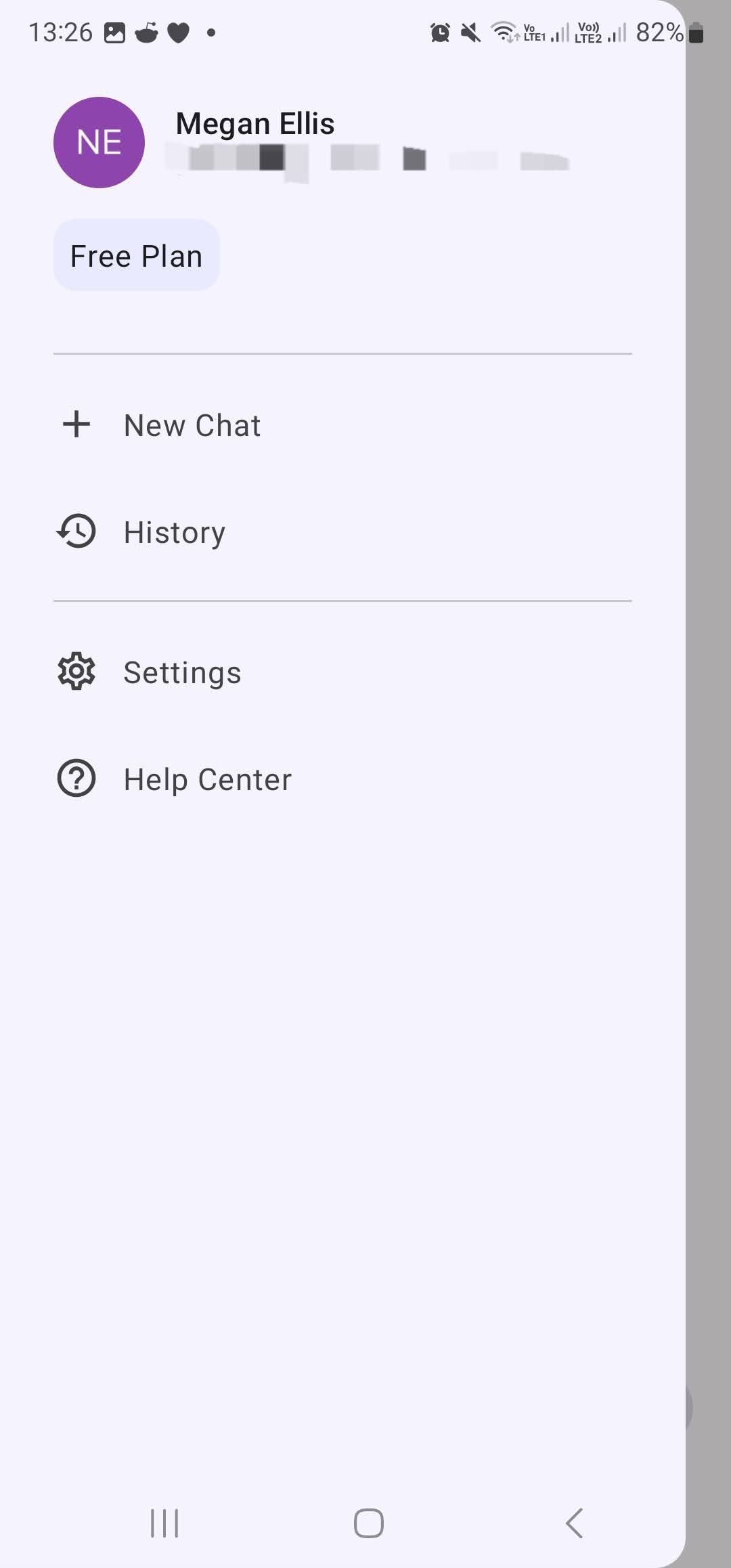Open the History menu entry

point(174,532)
